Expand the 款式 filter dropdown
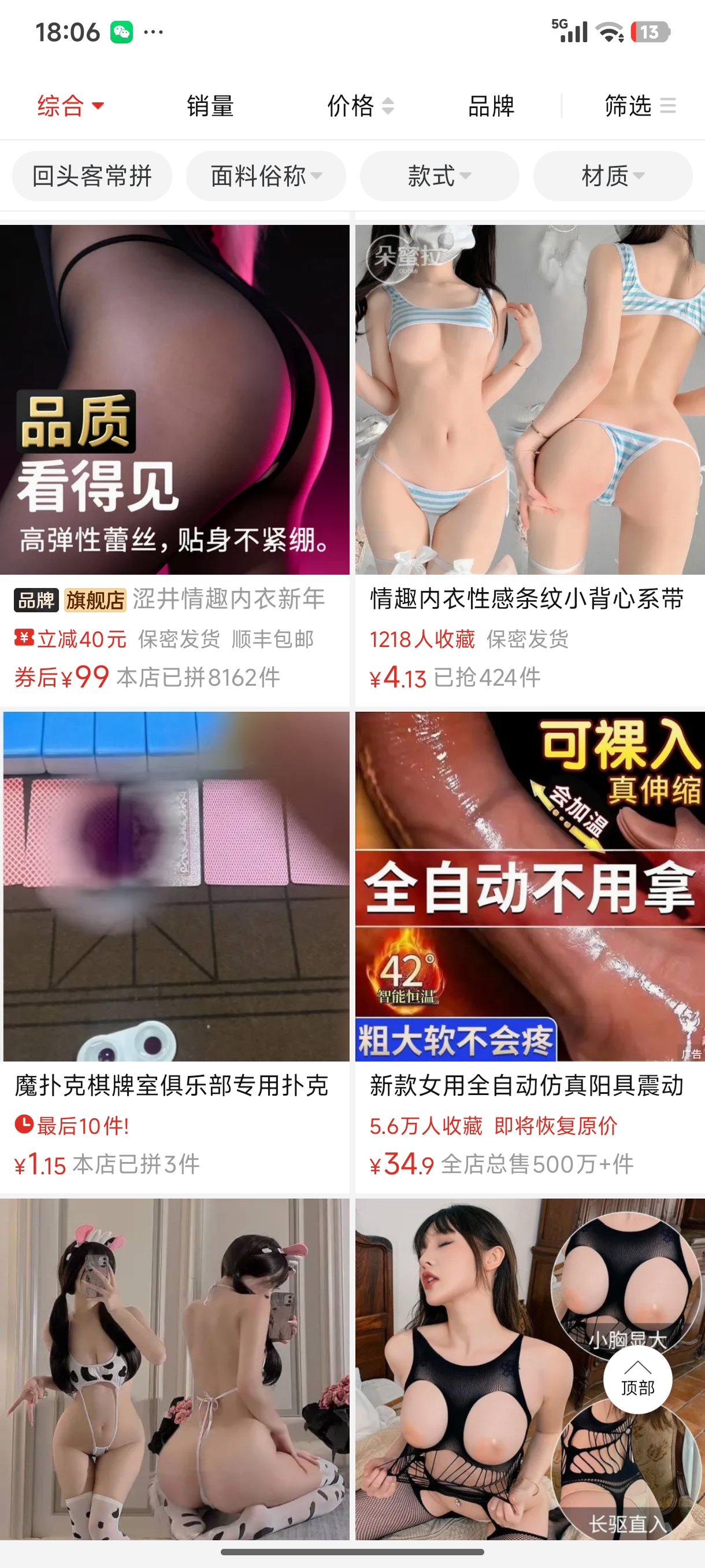Image resolution: width=705 pixels, height=1568 pixels. 439,176
